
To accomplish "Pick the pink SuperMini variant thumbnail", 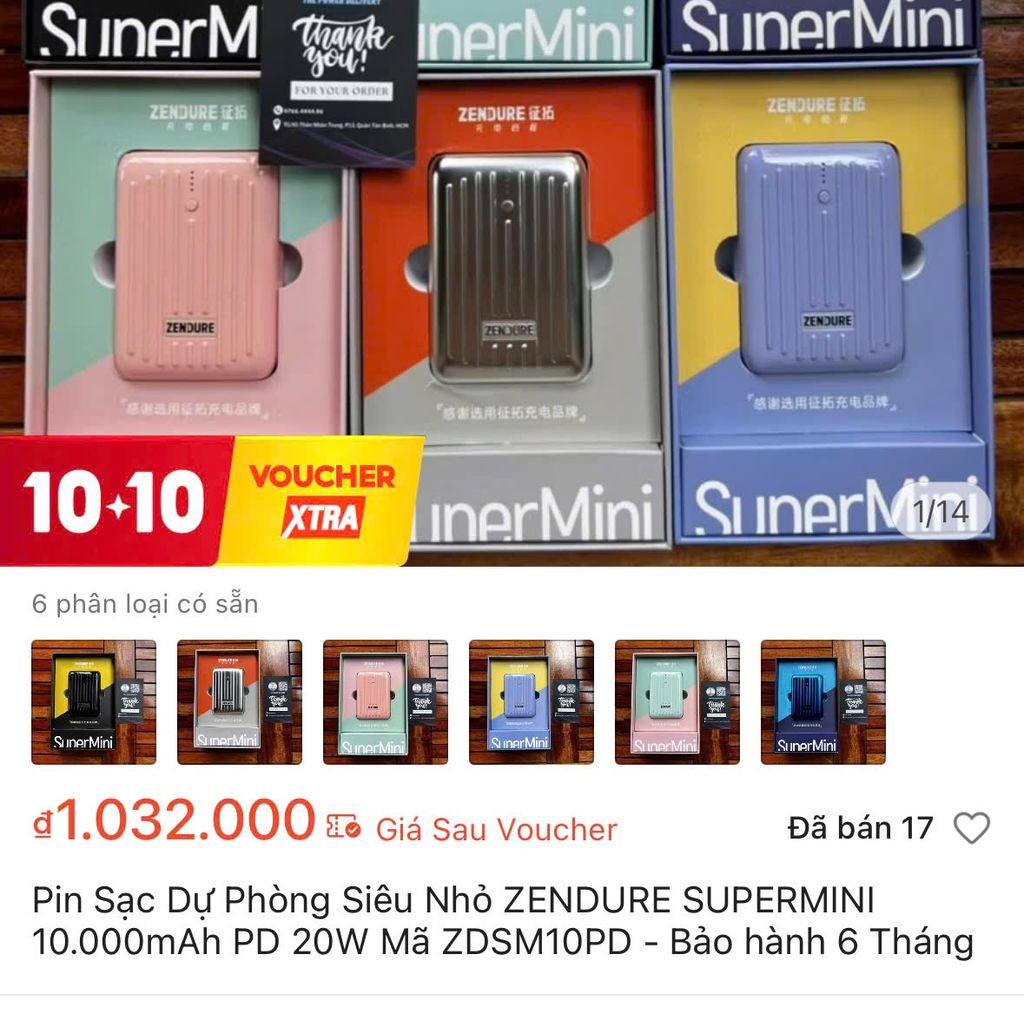I will (386, 702).
